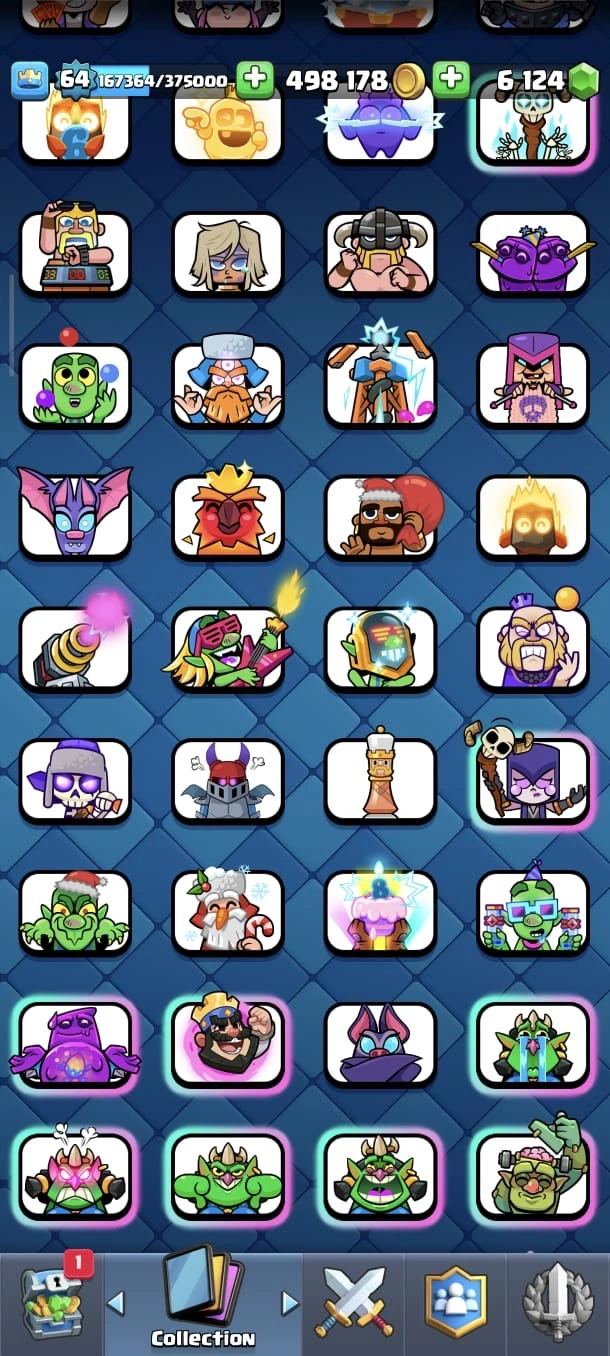Buy gems using the plus next to gold
Viewport: 610px width, 1356px height.
coord(451,79)
